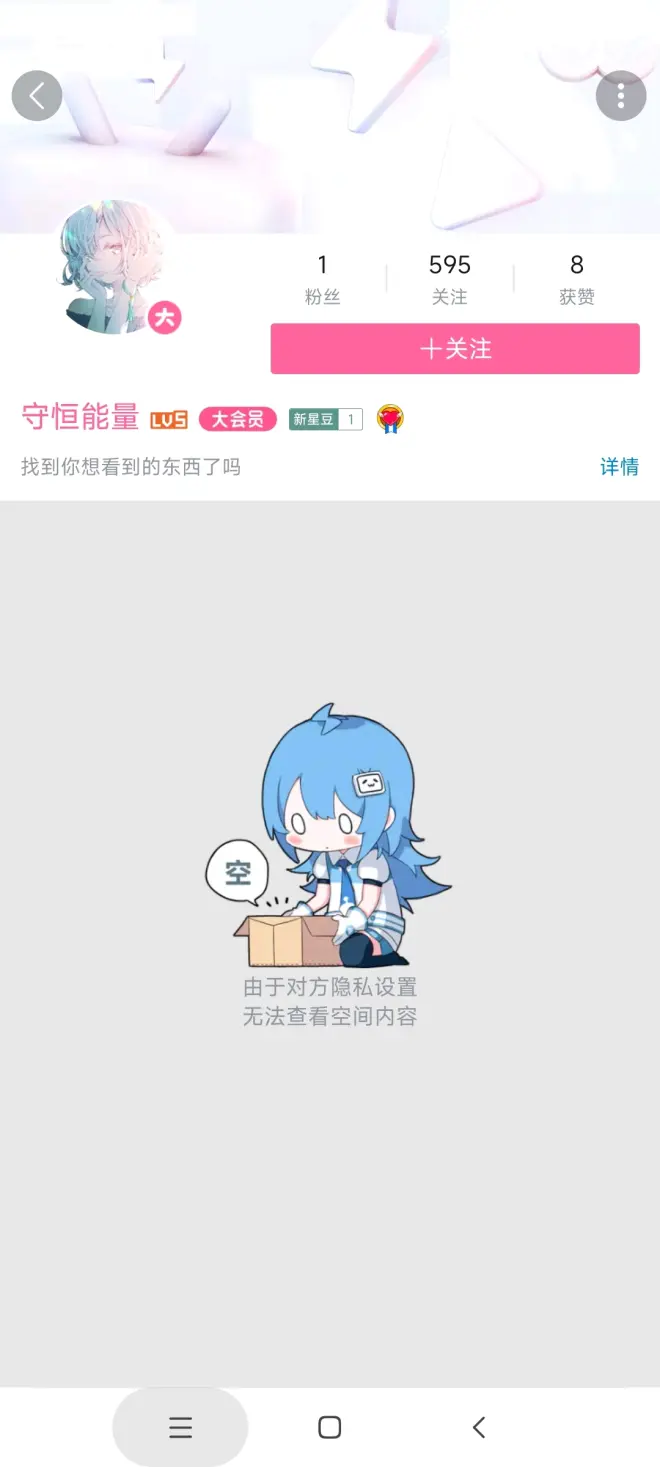Viewport: 660px width, 1467px height.
Task: Follow this user with 关注 button
Action: click(x=455, y=349)
